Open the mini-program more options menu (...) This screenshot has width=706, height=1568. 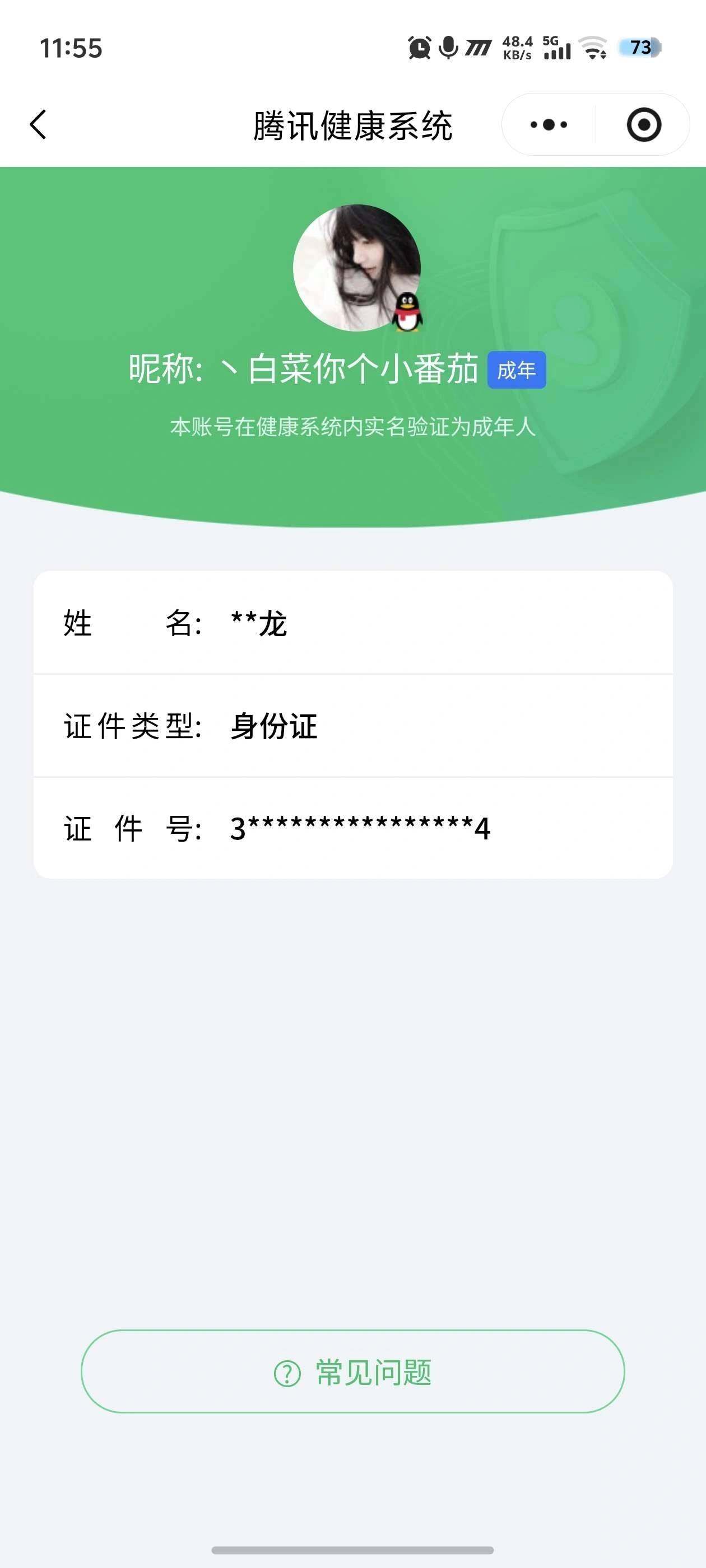(x=546, y=124)
